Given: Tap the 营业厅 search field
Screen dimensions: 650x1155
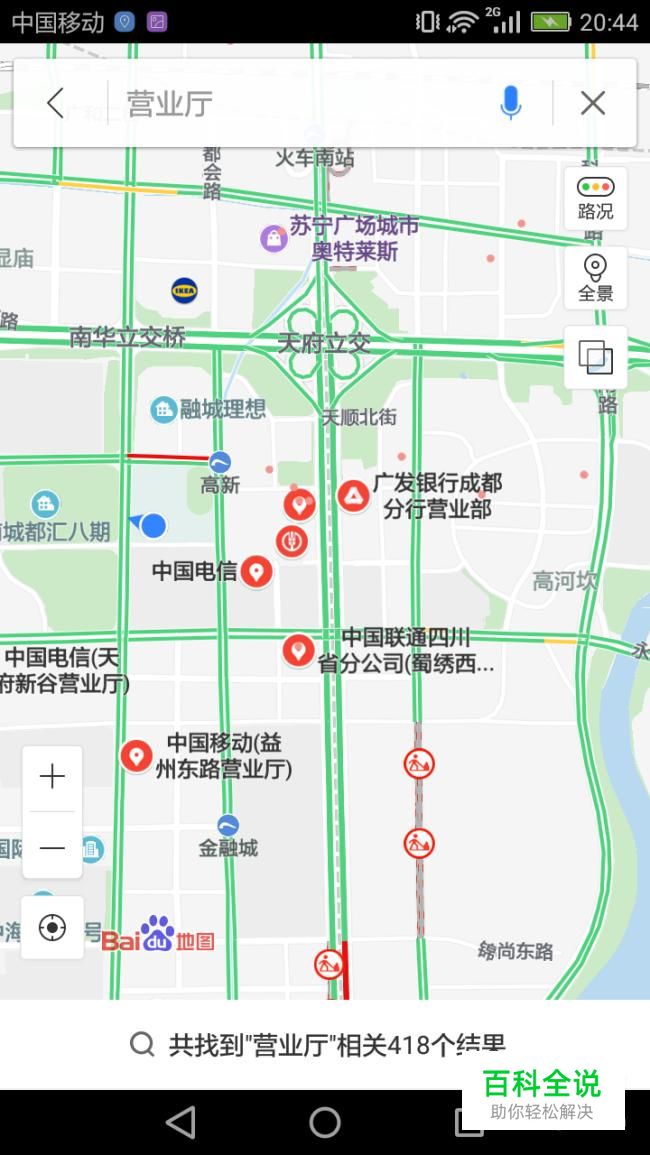Looking at the screenshot, I should pyautogui.click(x=301, y=104).
